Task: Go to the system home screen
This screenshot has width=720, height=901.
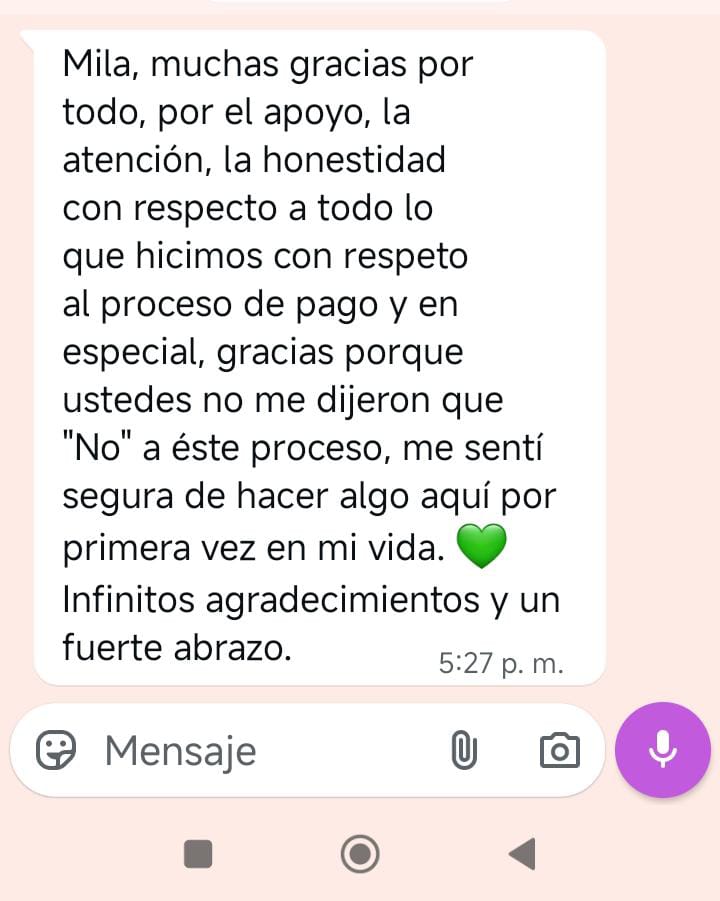Action: [x=360, y=854]
